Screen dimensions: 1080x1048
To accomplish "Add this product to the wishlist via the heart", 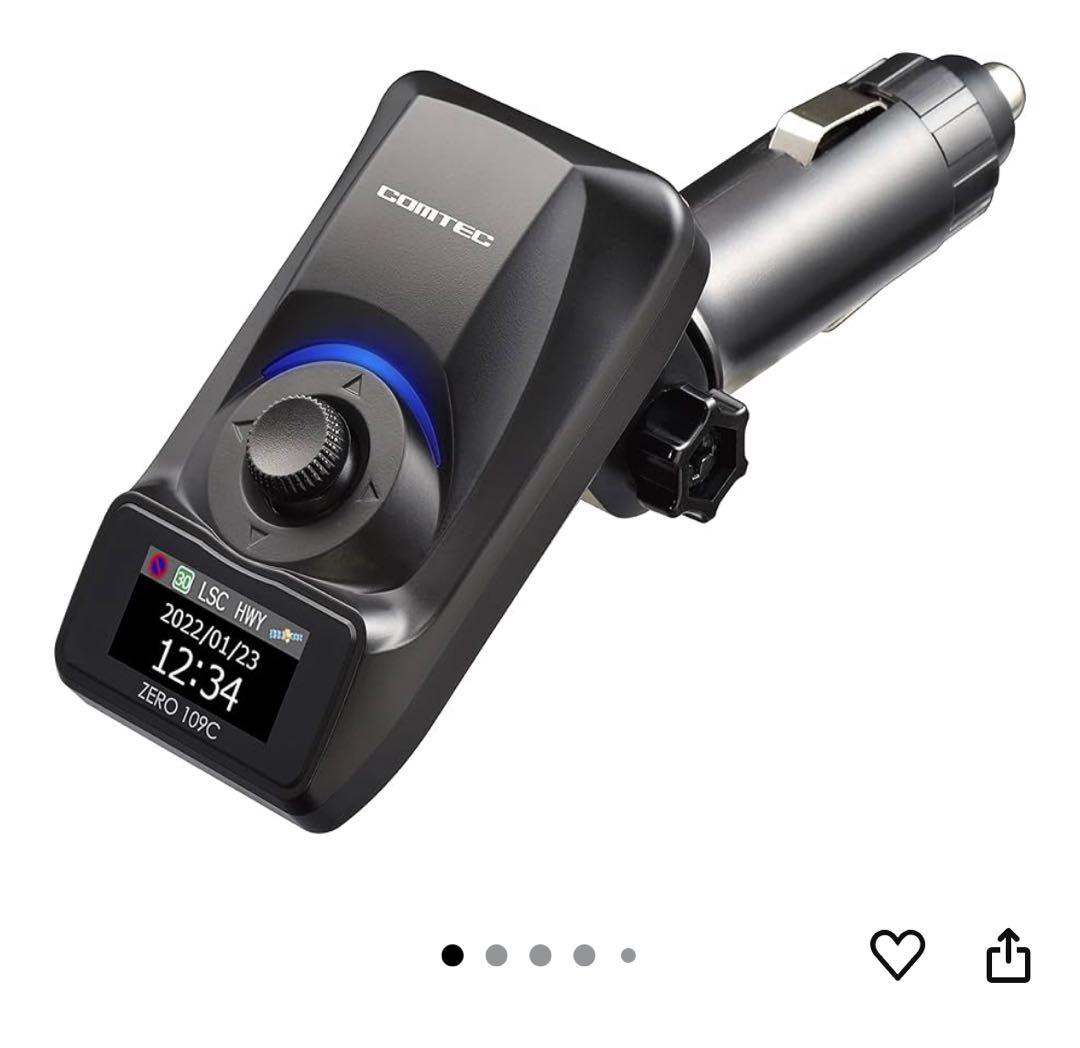I will [x=897, y=954].
